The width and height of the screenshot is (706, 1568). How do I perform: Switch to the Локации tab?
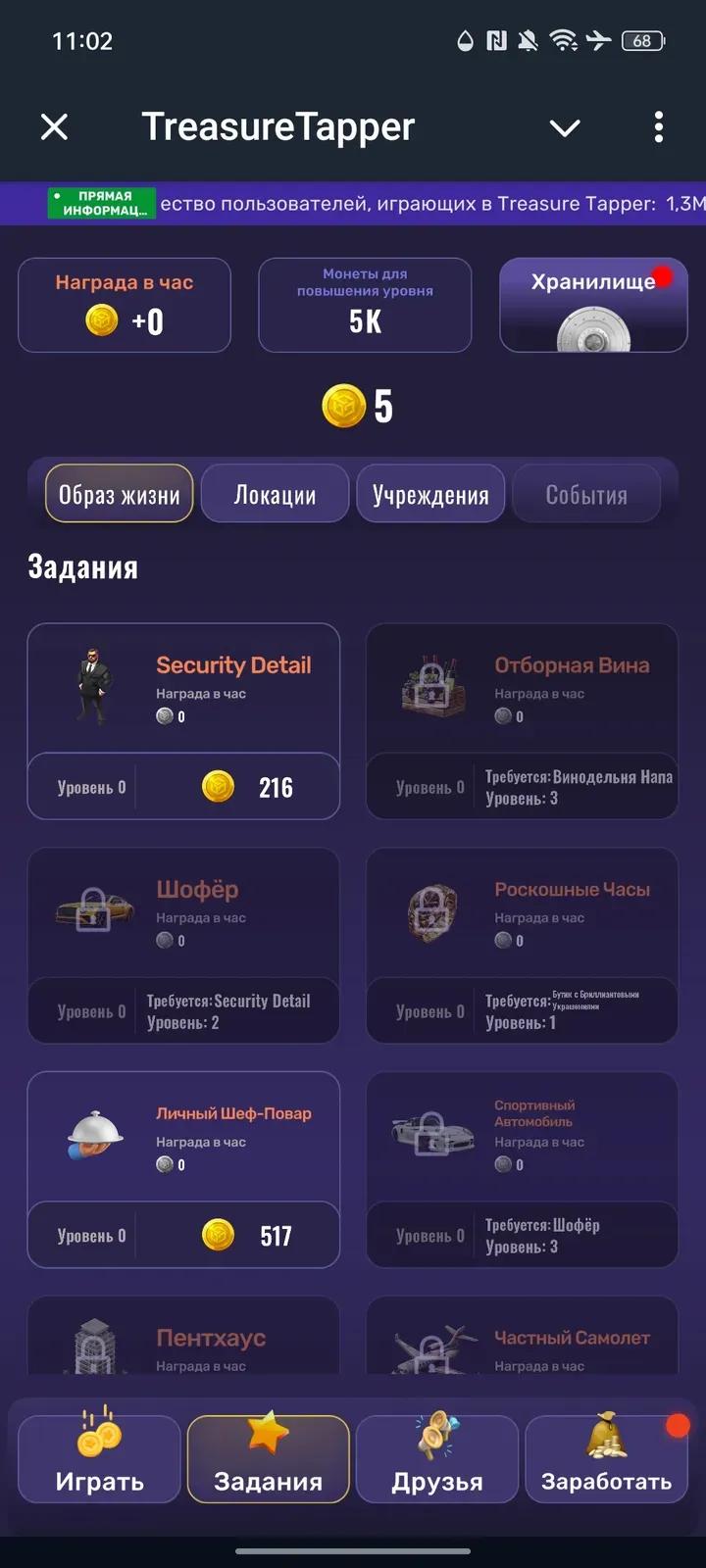(x=275, y=494)
